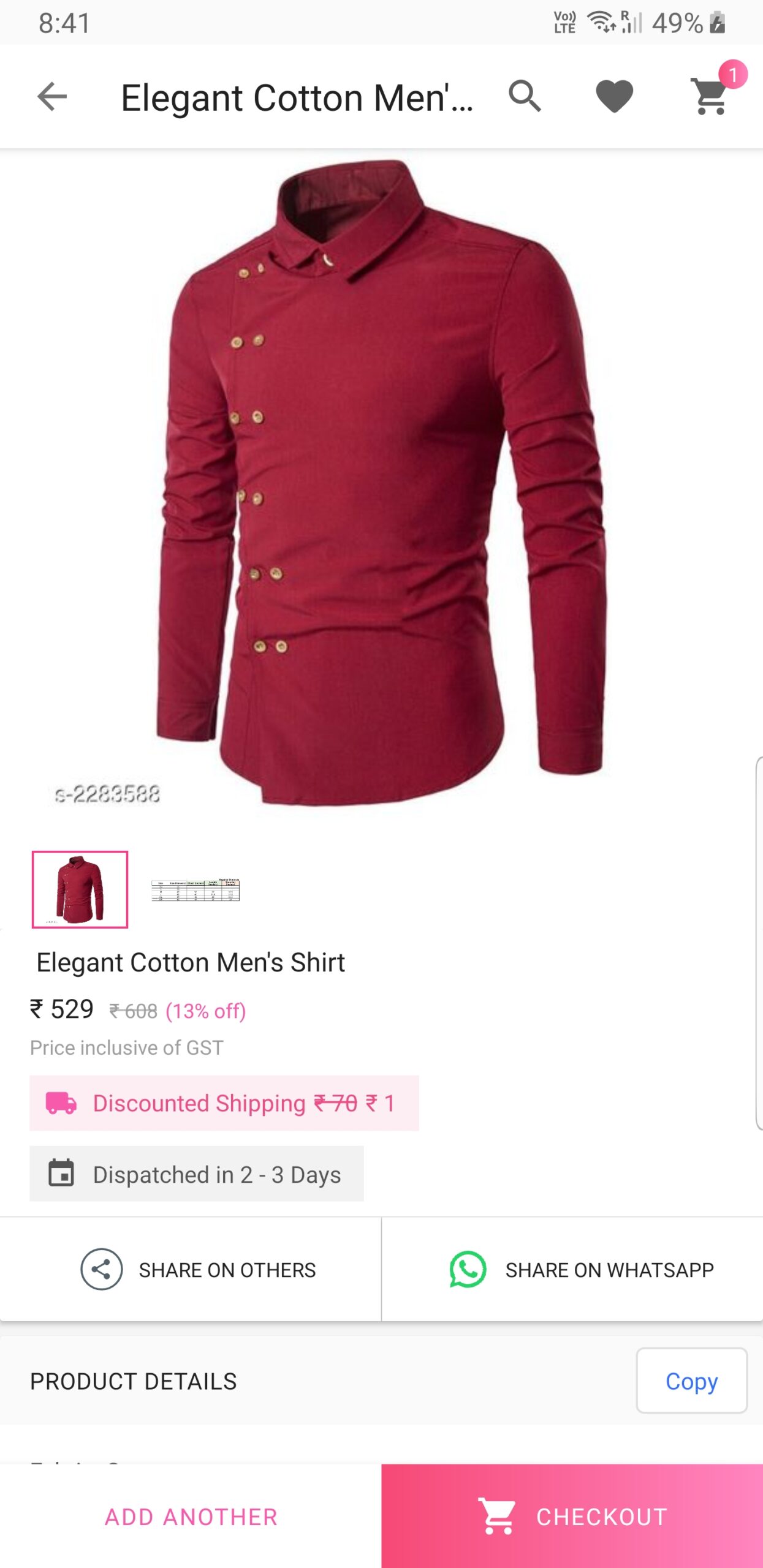763x1568 pixels.
Task: Open the wishlist heart icon
Action: pyautogui.click(x=614, y=96)
